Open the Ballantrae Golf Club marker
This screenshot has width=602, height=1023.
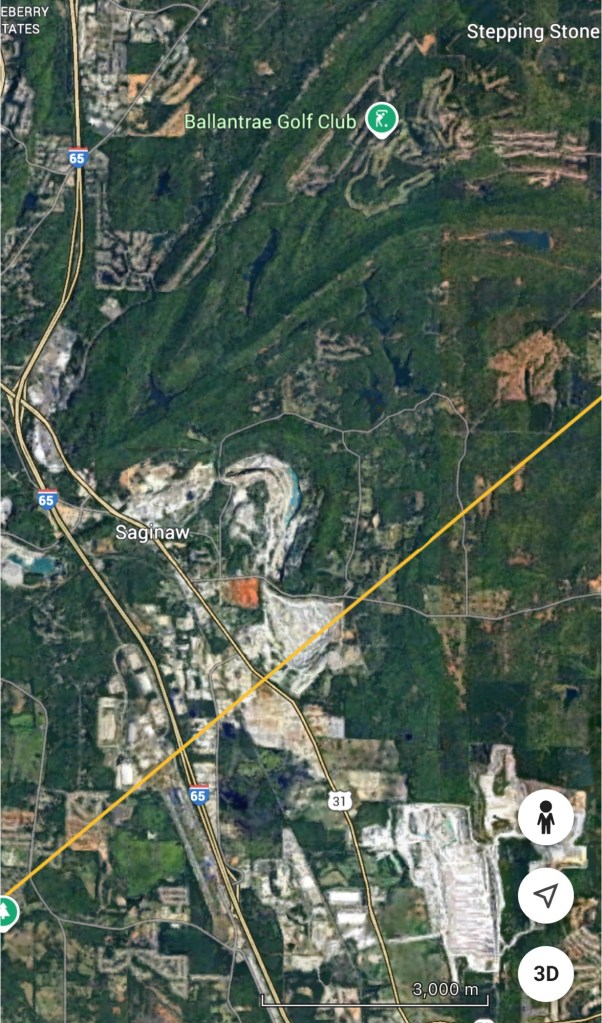(380, 120)
